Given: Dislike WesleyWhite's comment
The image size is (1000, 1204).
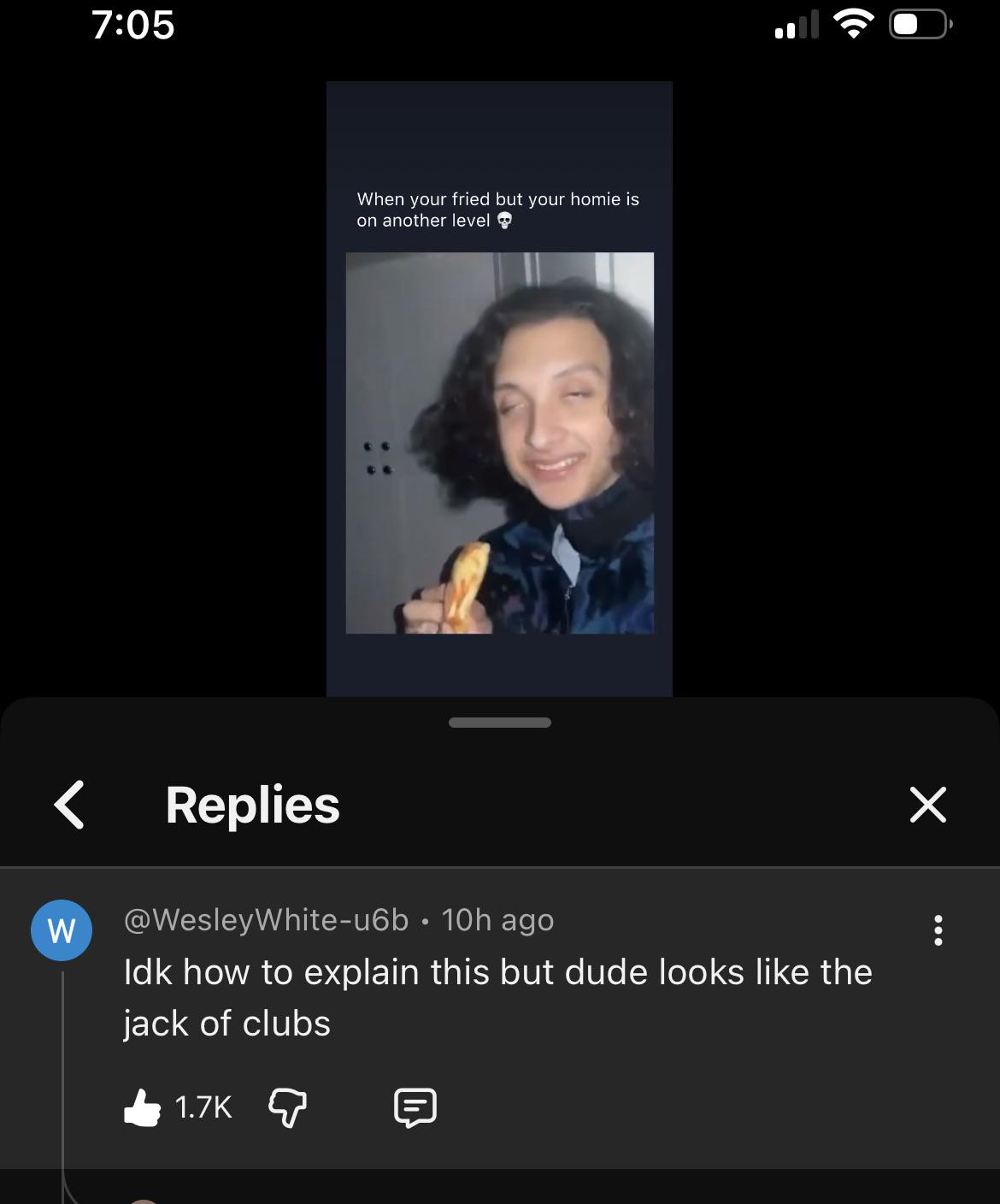Looking at the screenshot, I should (287, 1107).
